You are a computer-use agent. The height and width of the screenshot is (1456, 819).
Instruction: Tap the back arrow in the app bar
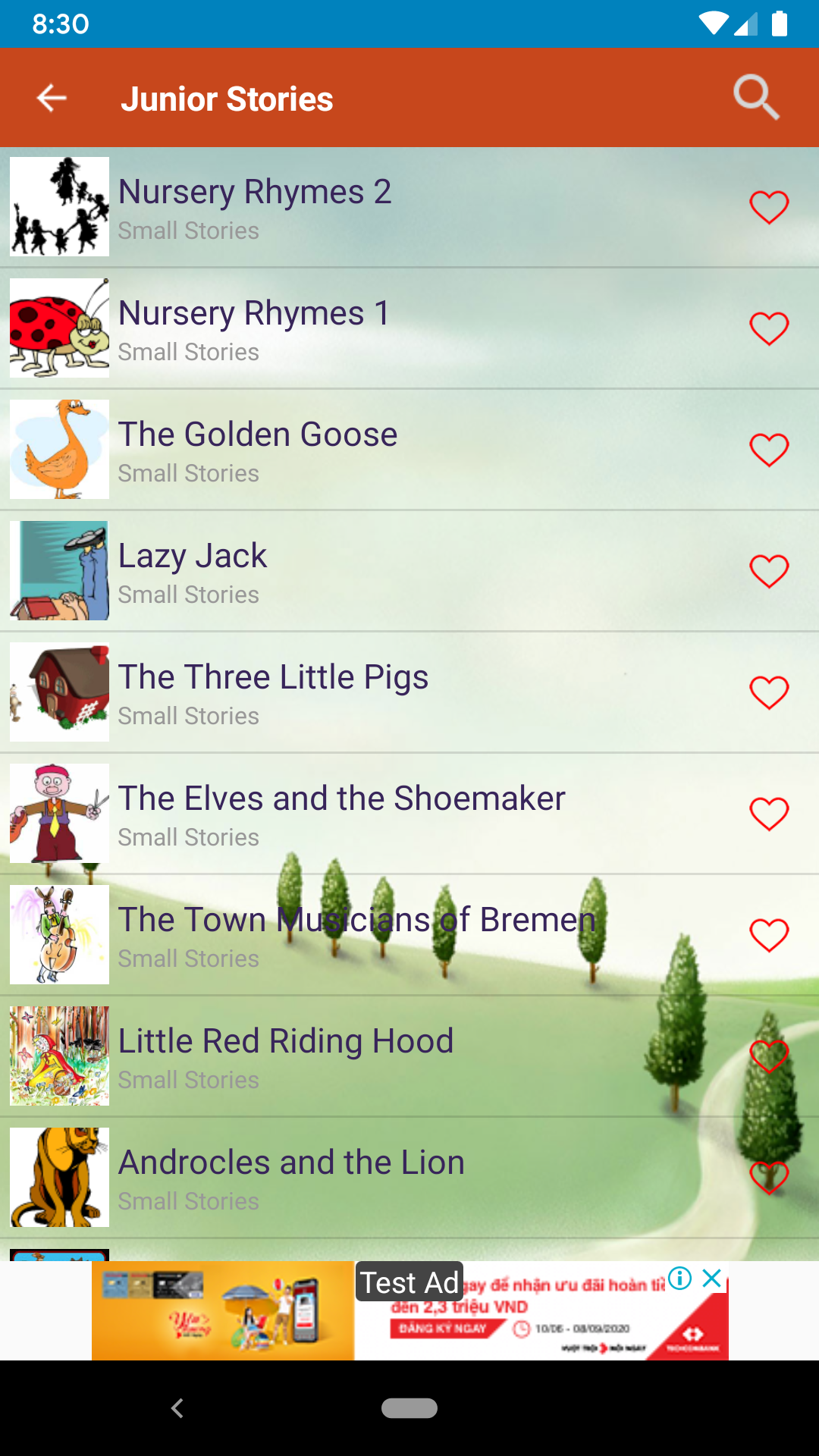click(50, 97)
